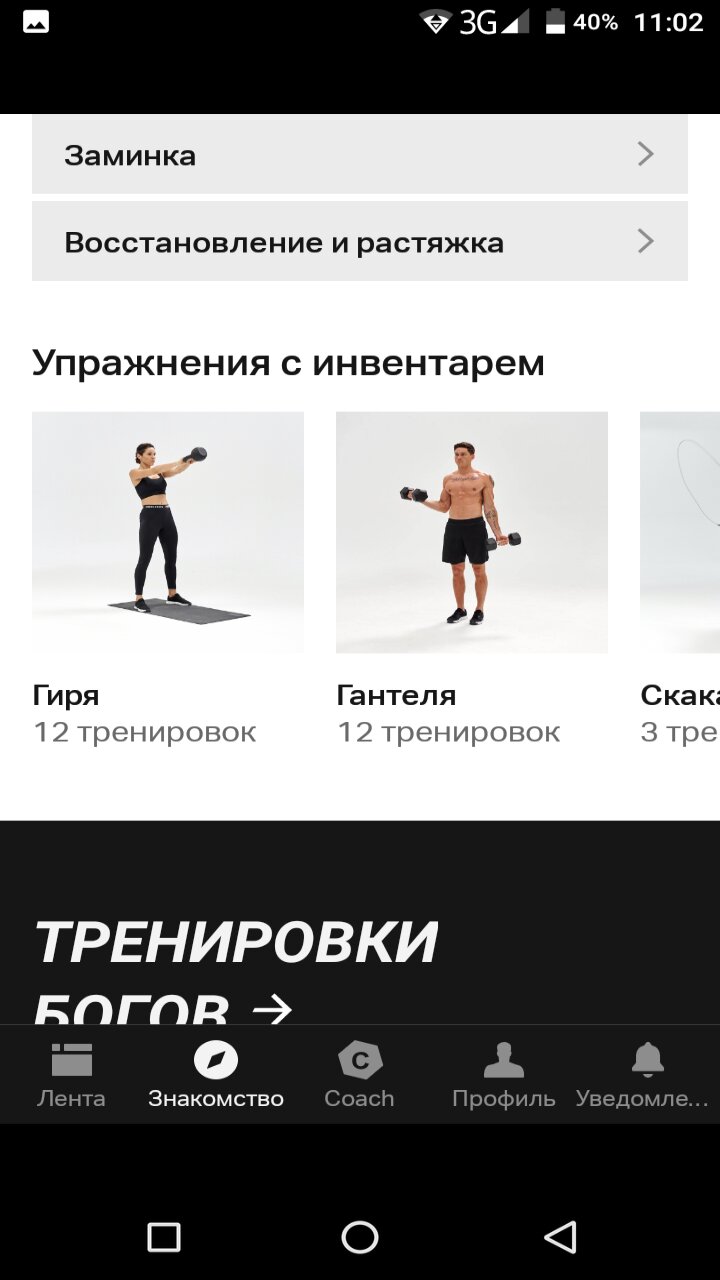Switch to the Лента tab
Screen dimensions: 720x1280
71,1075
